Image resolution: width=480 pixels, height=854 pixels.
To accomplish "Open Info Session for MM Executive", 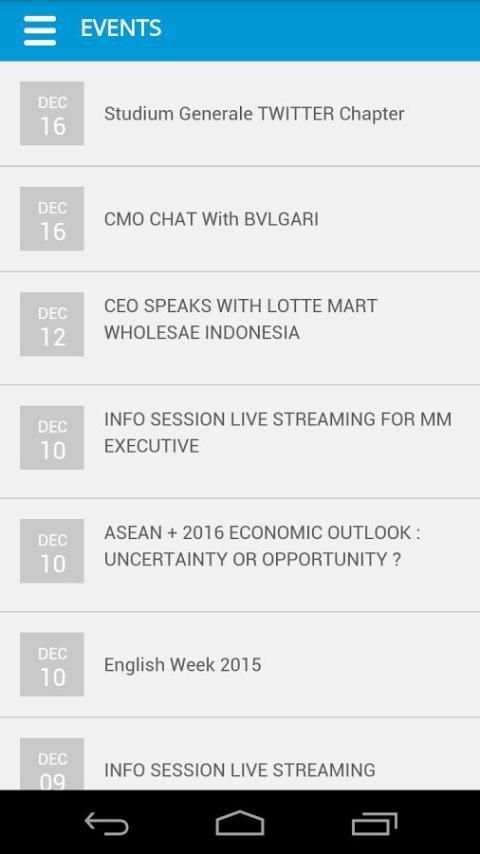I will coord(240,442).
